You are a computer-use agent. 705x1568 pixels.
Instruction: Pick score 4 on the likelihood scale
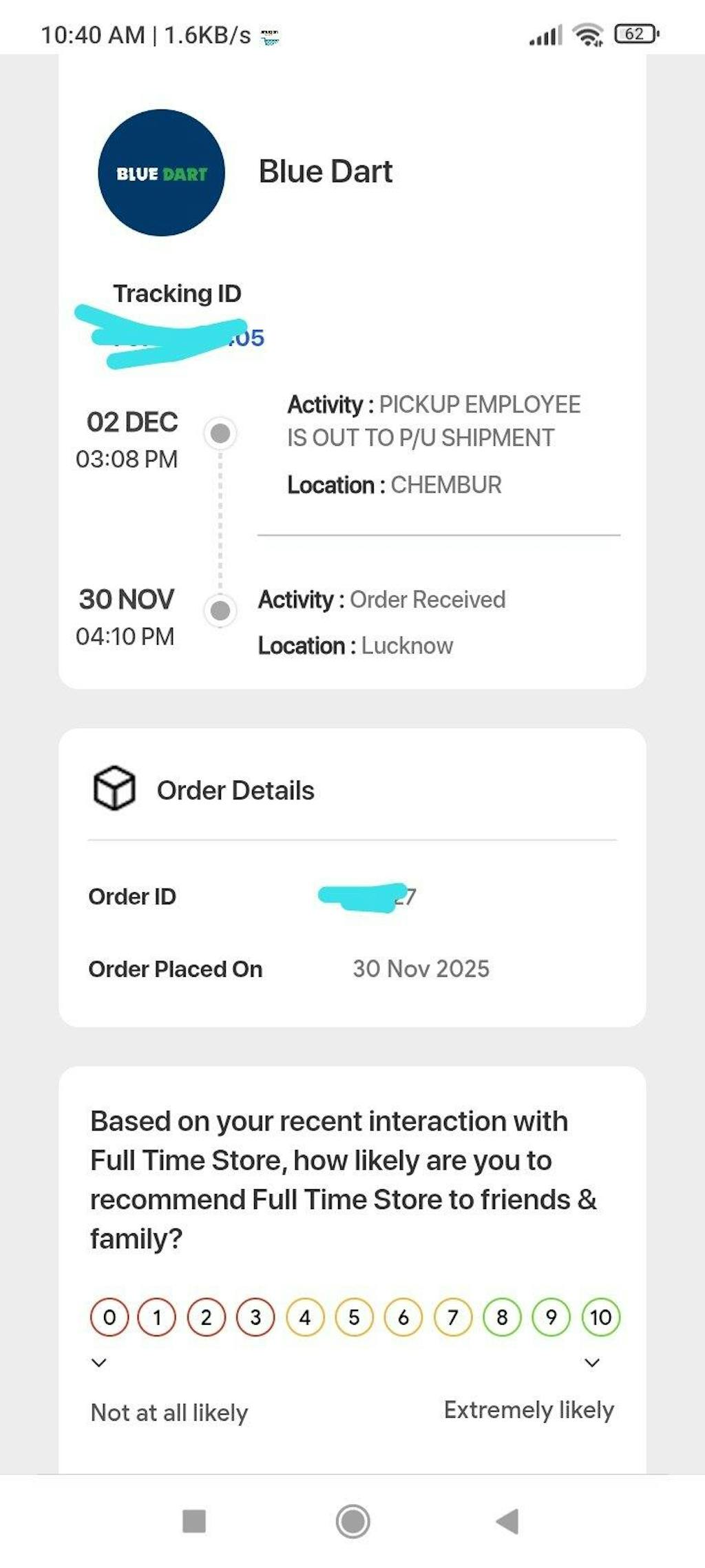(x=305, y=1317)
